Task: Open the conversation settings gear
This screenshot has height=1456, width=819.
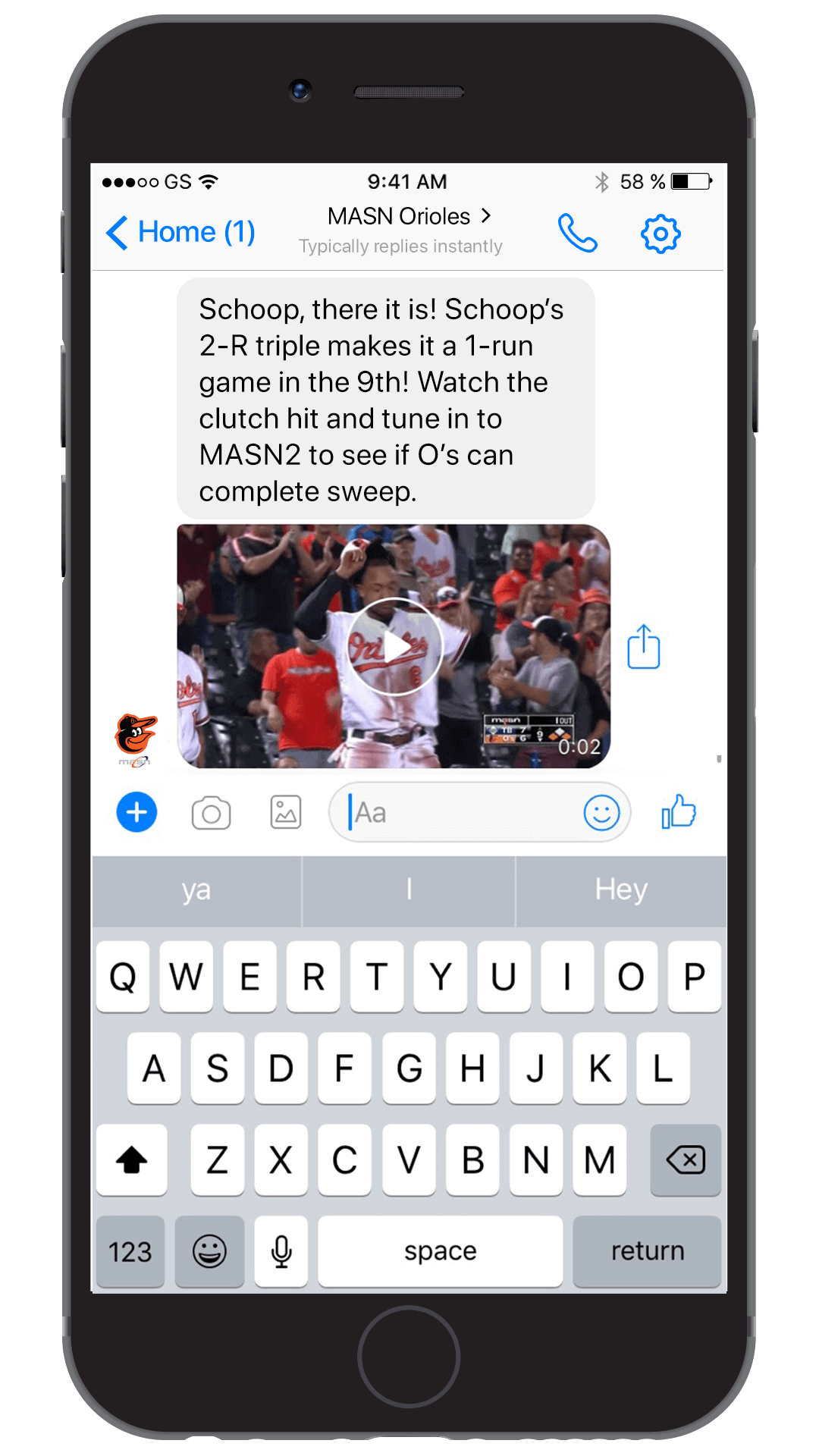Action: pyautogui.click(x=661, y=234)
